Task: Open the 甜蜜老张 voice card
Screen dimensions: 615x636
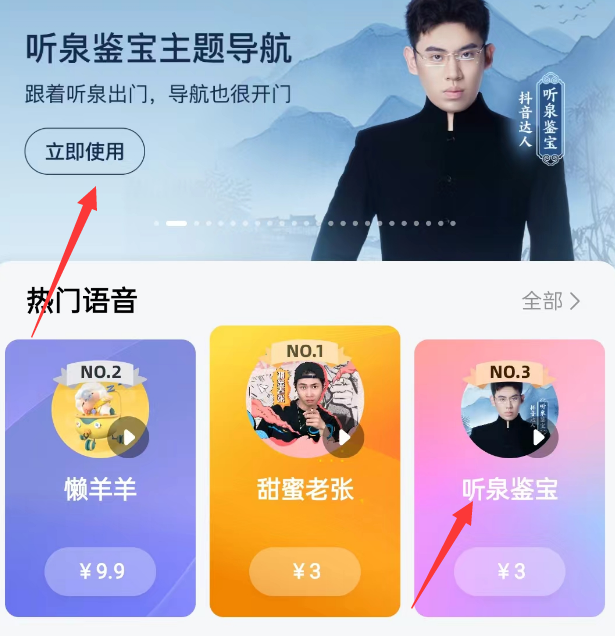Action: [305, 490]
